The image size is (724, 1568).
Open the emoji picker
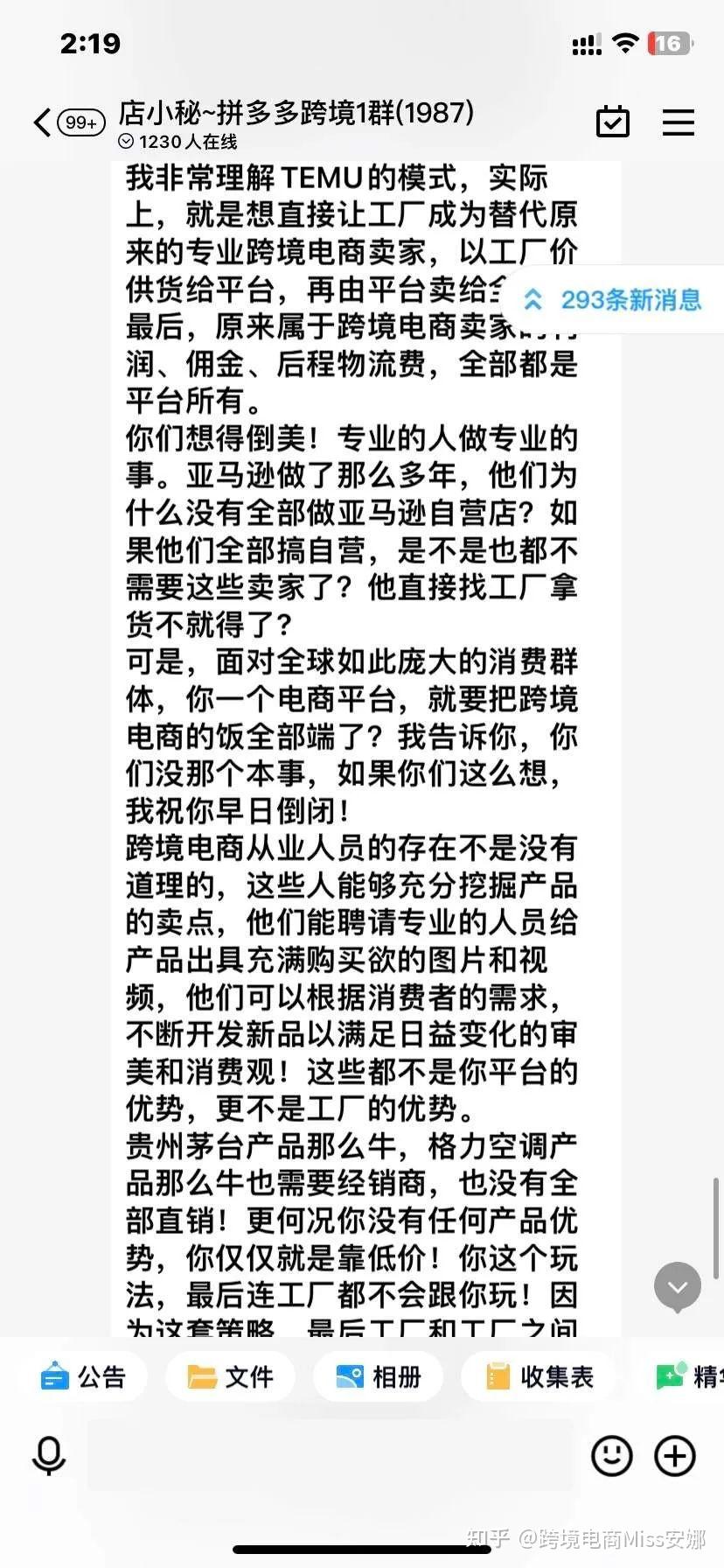[x=611, y=1456]
